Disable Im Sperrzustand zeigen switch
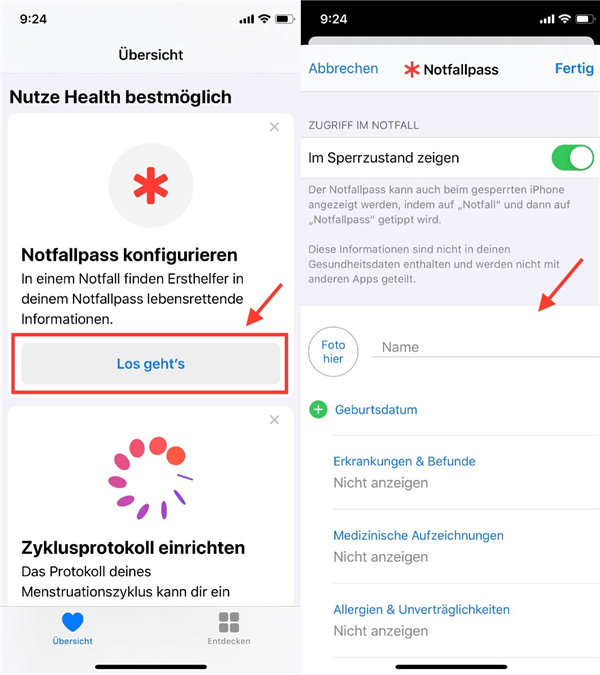This screenshot has height=675, width=600. point(572,158)
